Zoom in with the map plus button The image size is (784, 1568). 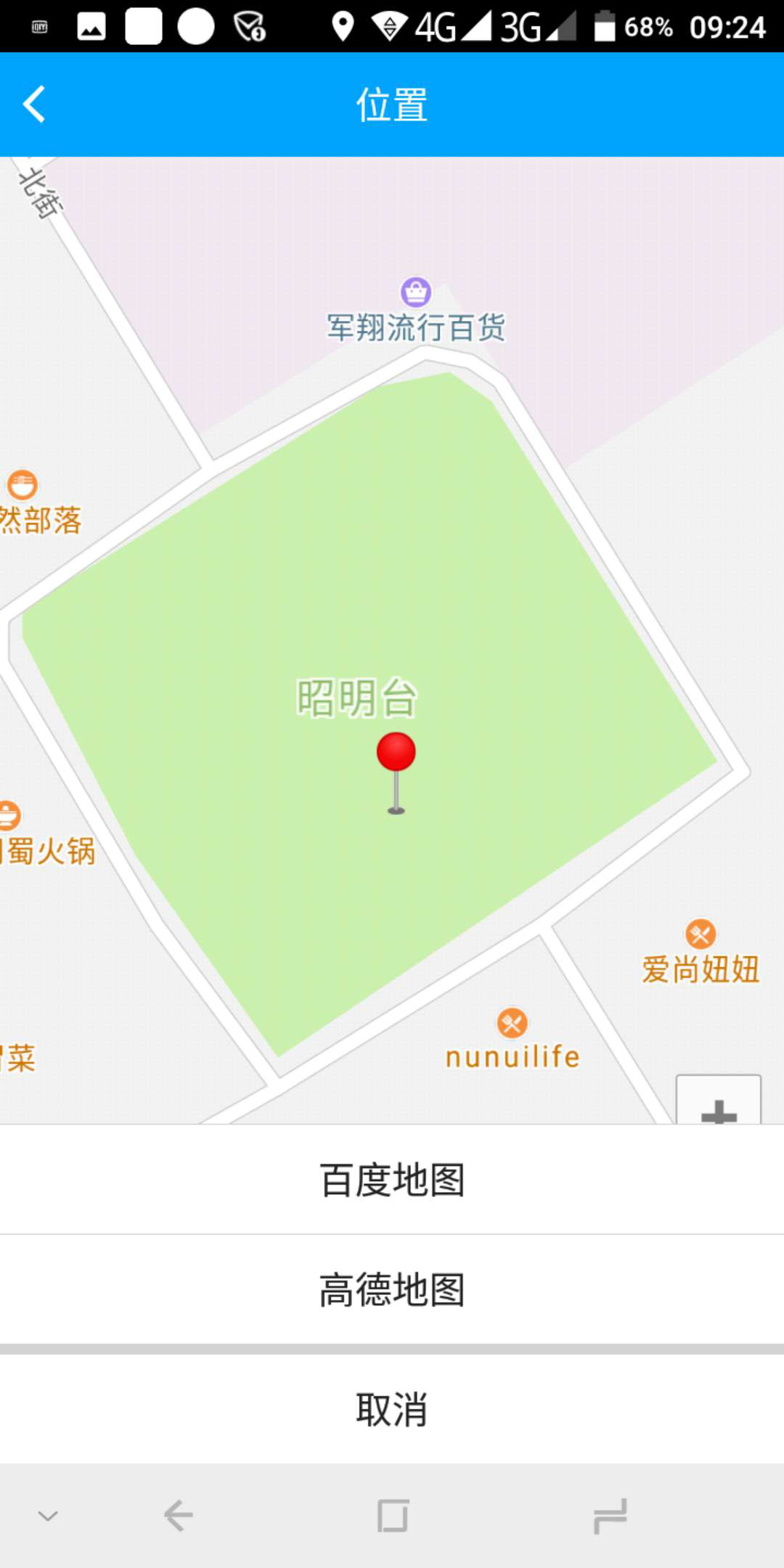719,1102
